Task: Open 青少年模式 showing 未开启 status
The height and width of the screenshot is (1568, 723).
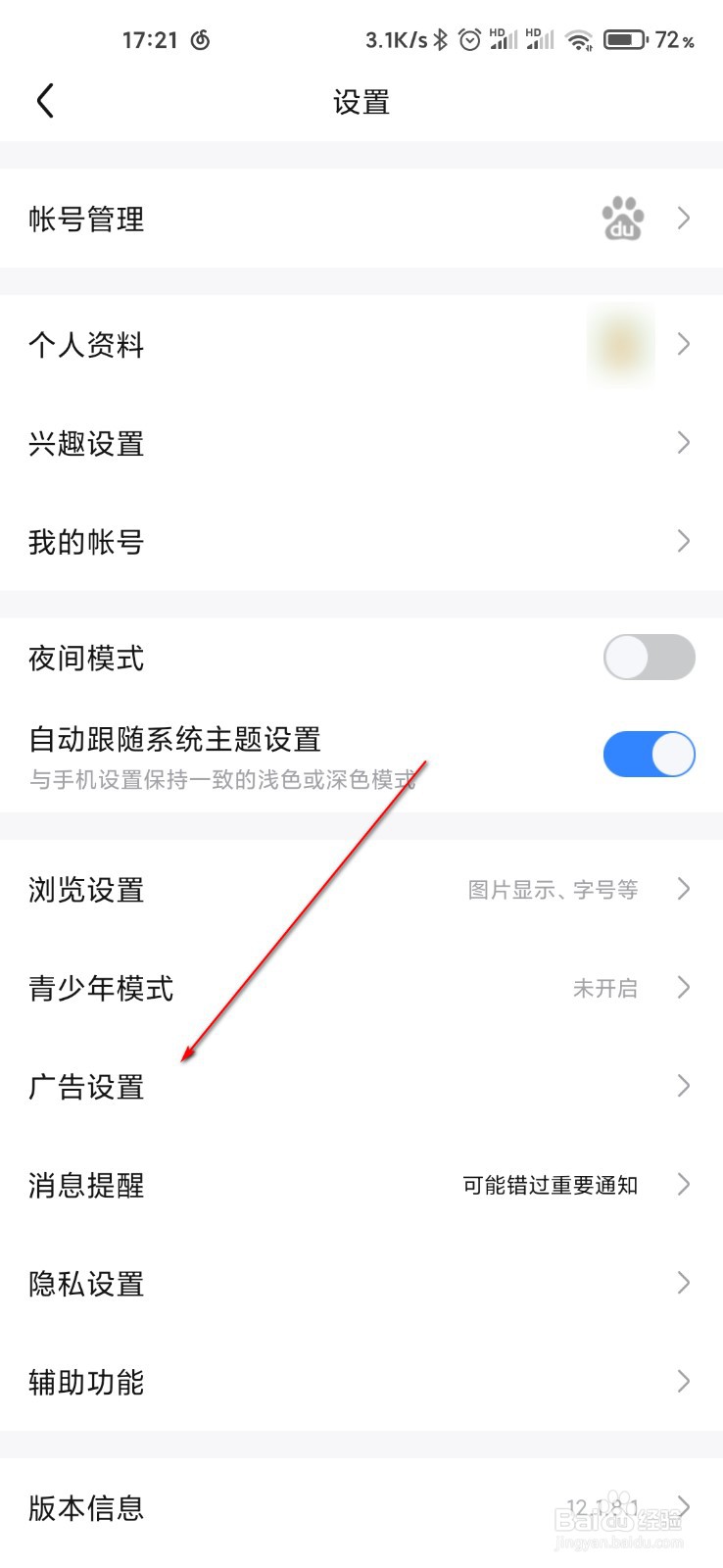Action: 101,988
